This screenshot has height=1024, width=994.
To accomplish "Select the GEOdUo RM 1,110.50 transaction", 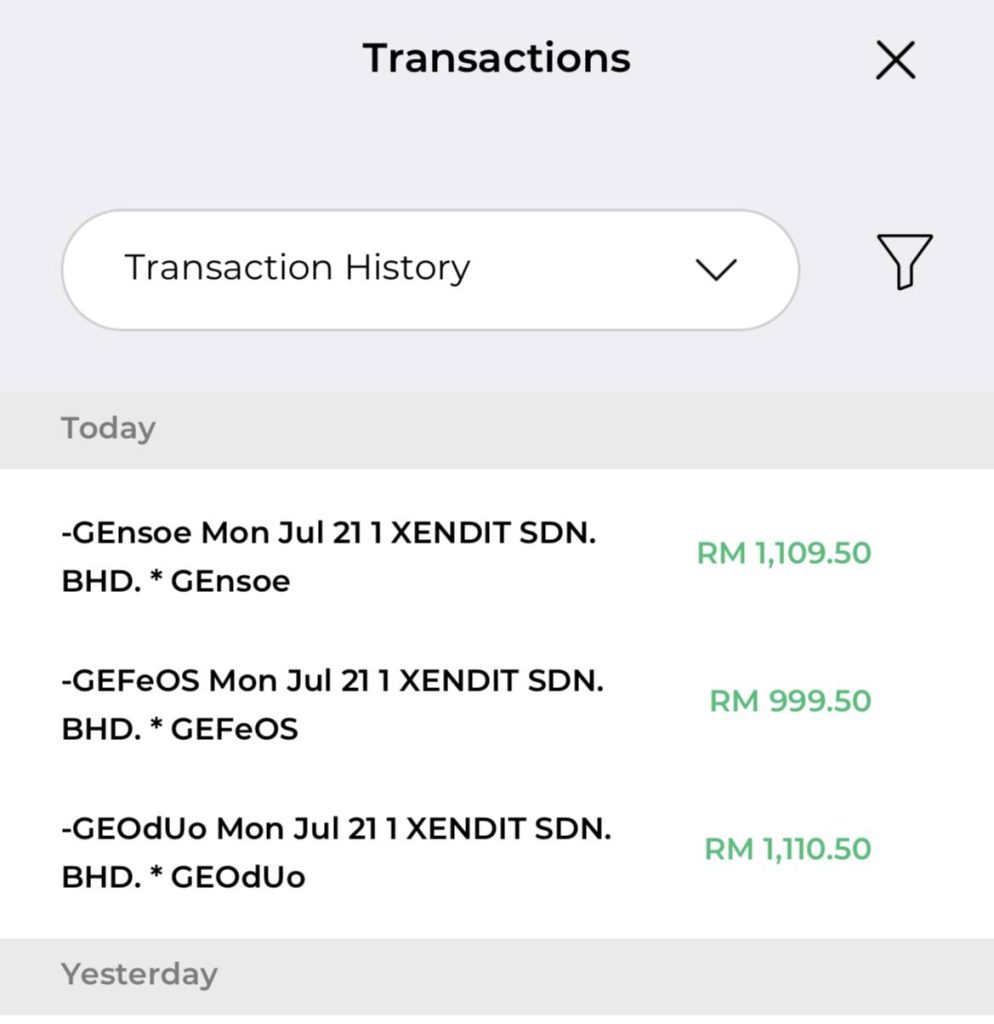I will click(466, 852).
